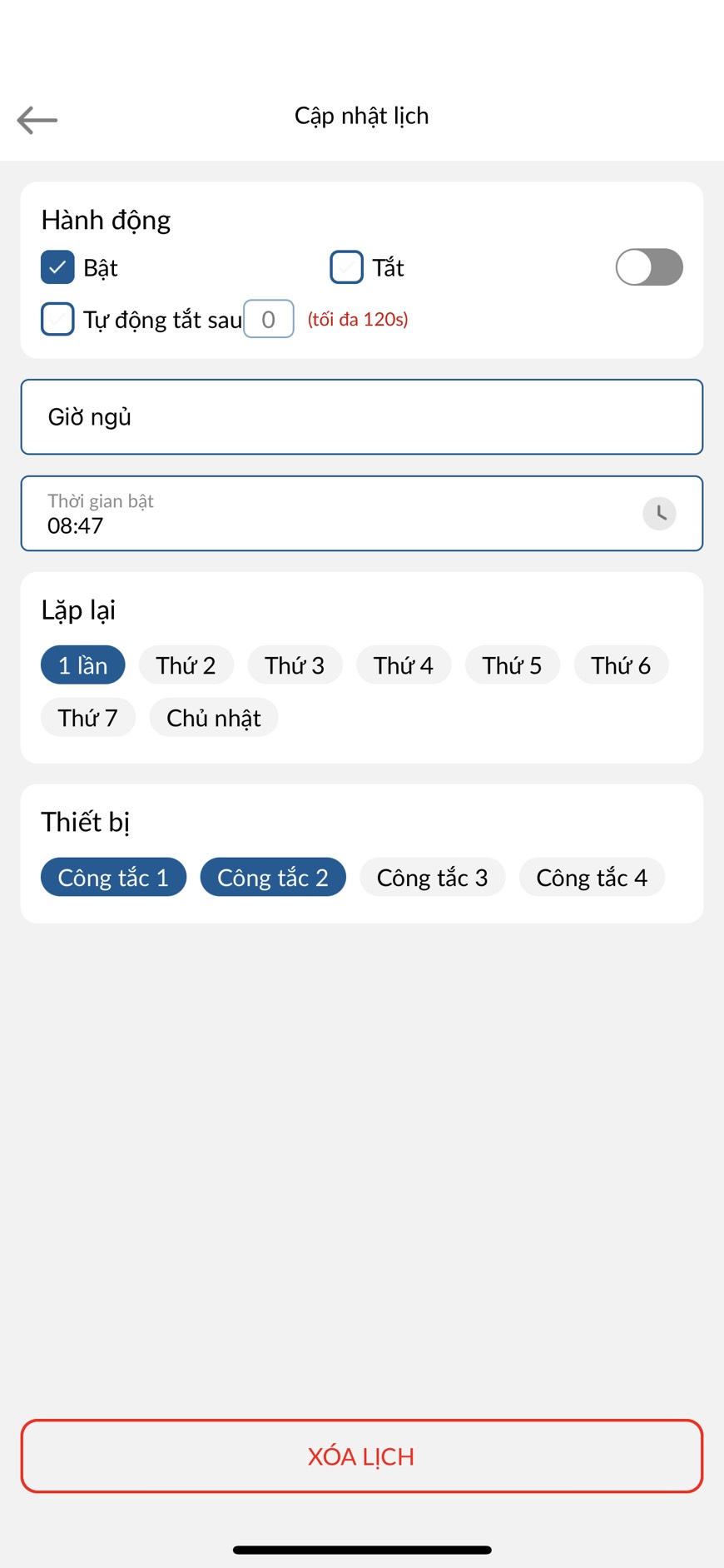Screen dimensions: 724x1568
Task: Select Thứ 6 repeat day
Action: [x=621, y=665]
